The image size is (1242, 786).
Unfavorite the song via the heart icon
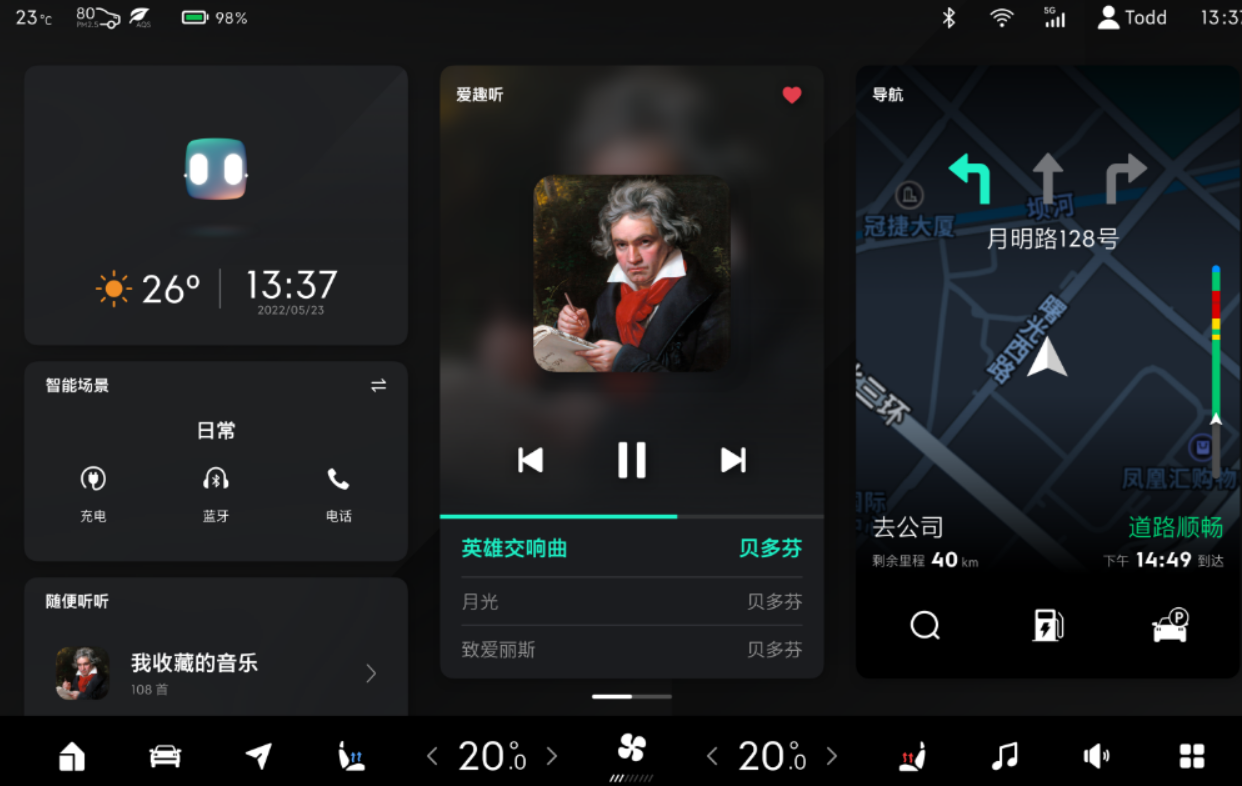(x=792, y=95)
